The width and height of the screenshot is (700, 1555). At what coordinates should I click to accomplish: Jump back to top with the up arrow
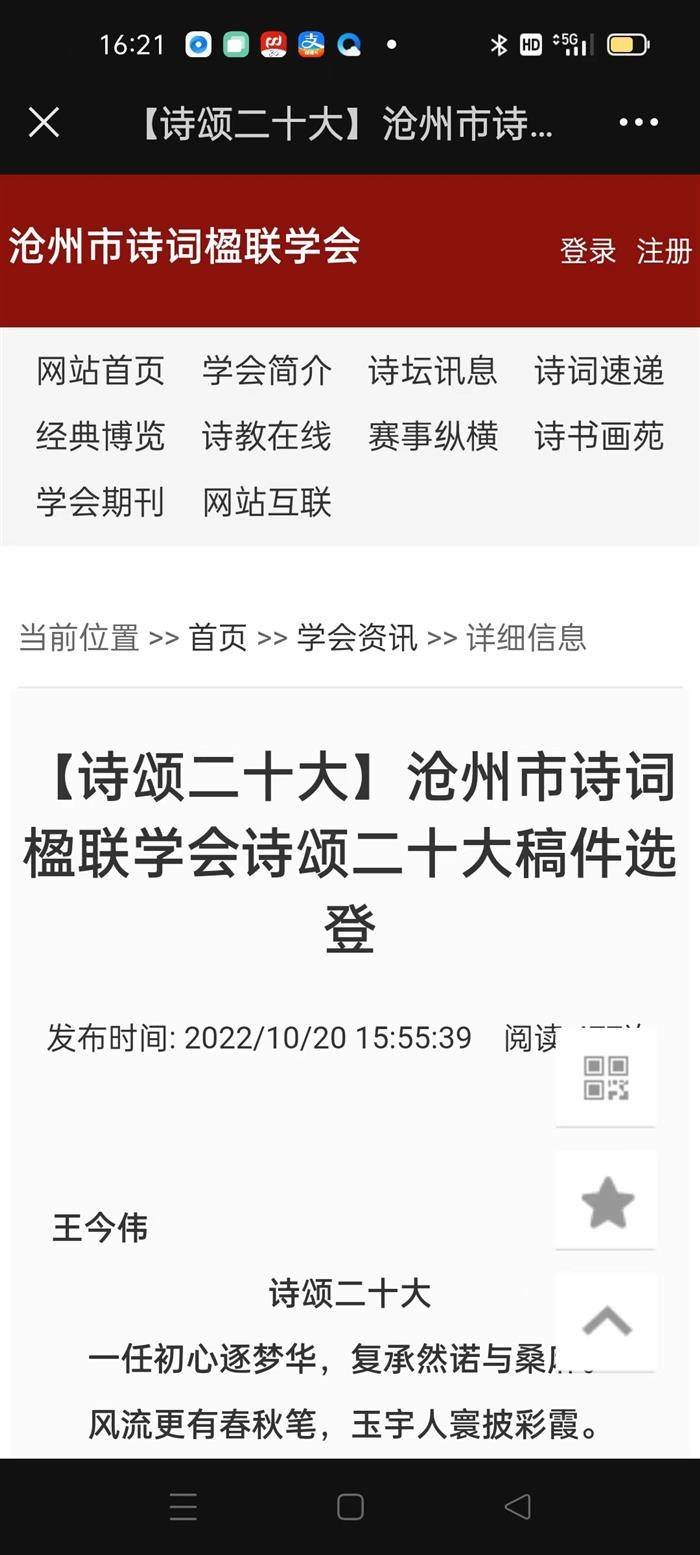click(x=607, y=1322)
